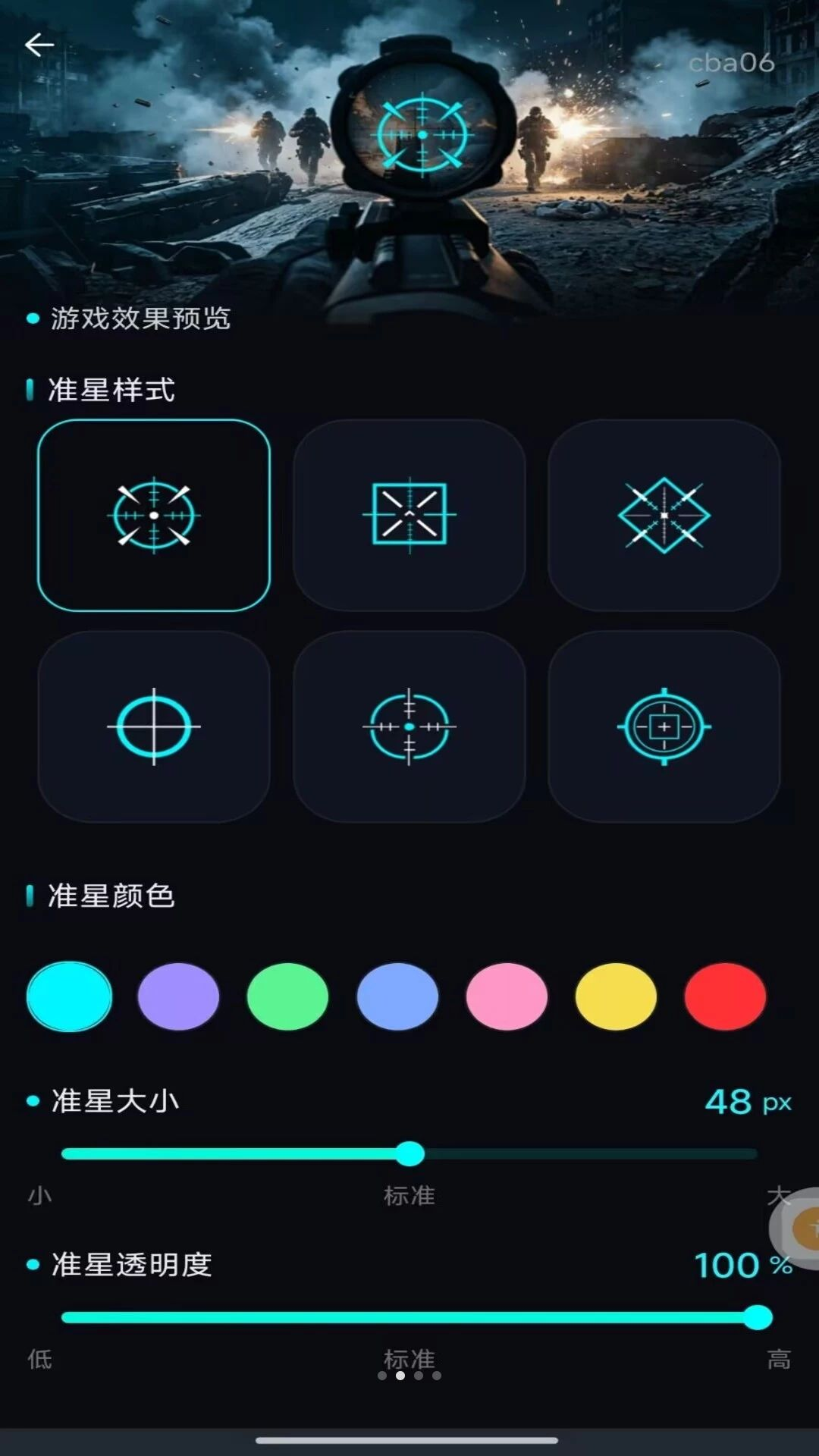This screenshot has height=1456, width=819.
Task: Pick the double-ring crosshair with inner square
Action: pos(664,726)
